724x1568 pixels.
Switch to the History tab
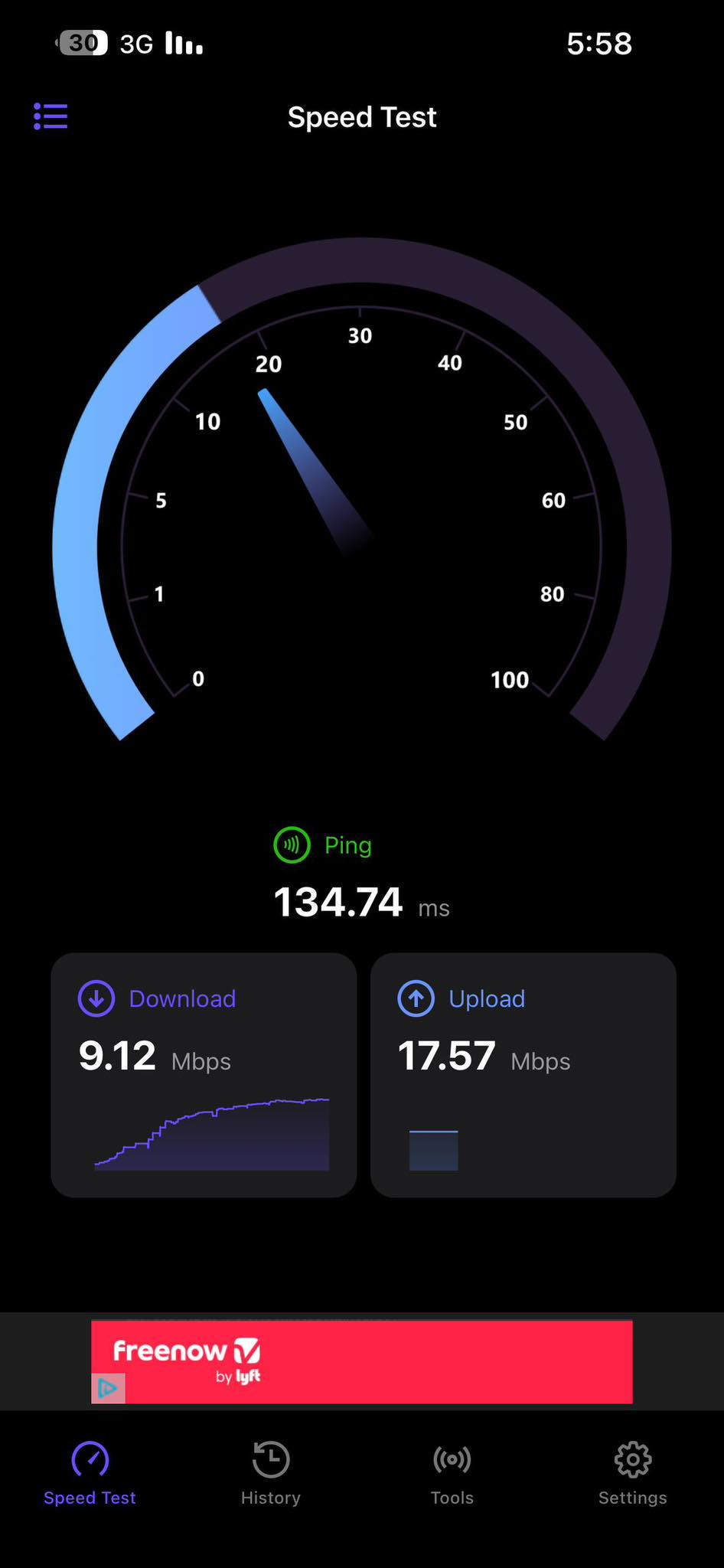tap(271, 1473)
